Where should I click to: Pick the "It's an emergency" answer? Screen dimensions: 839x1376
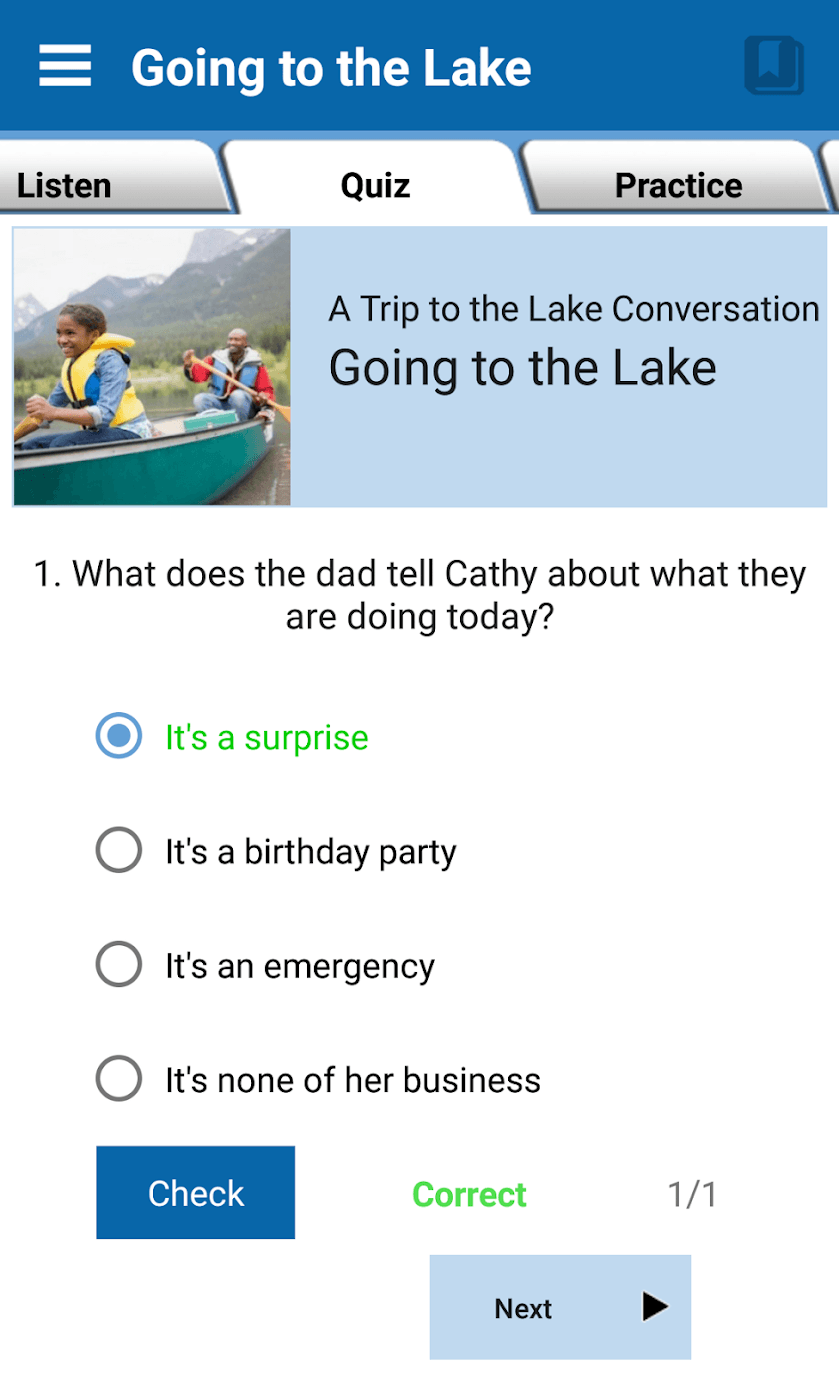coord(119,965)
